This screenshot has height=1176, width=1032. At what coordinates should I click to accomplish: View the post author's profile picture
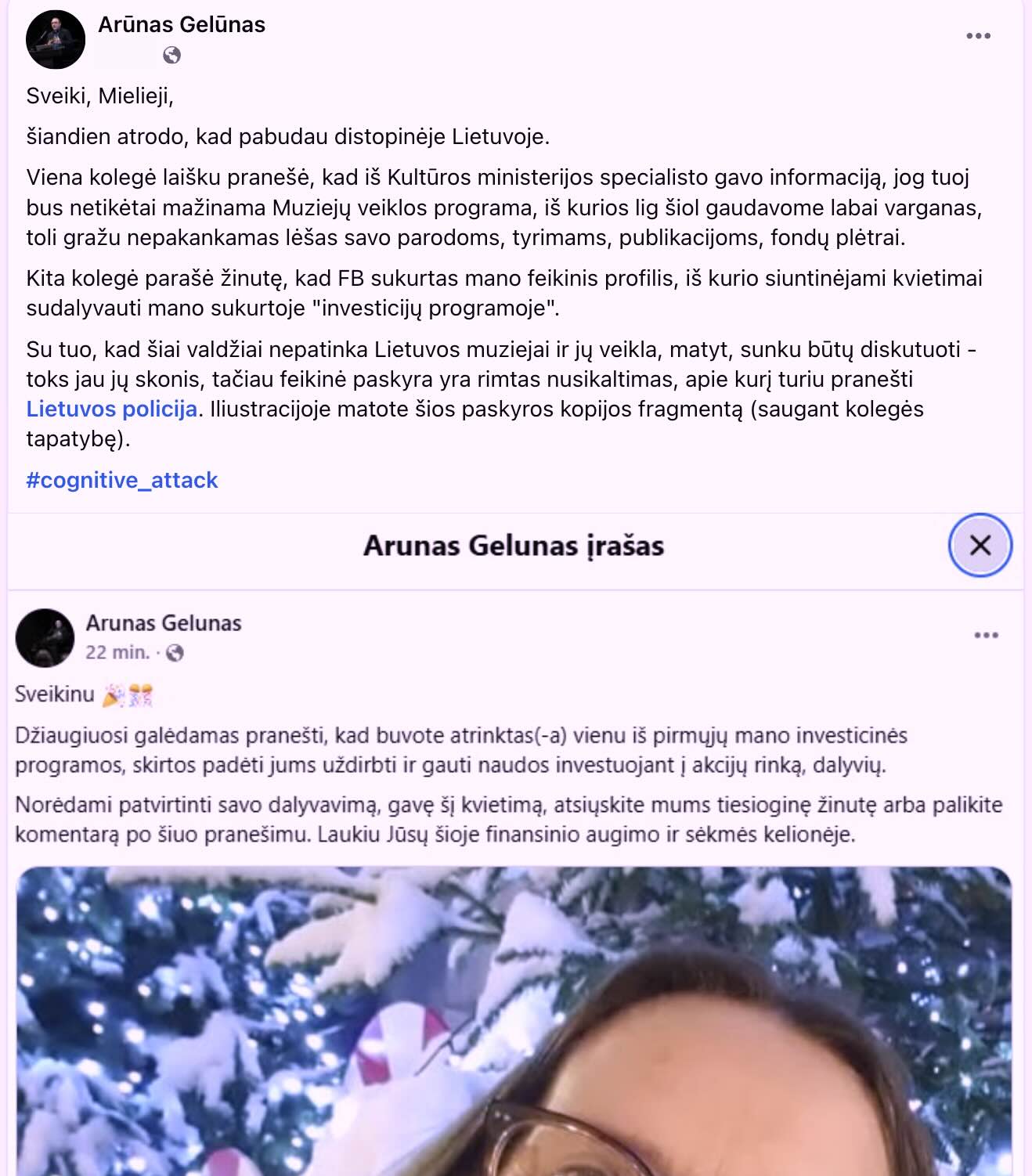click(56, 39)
